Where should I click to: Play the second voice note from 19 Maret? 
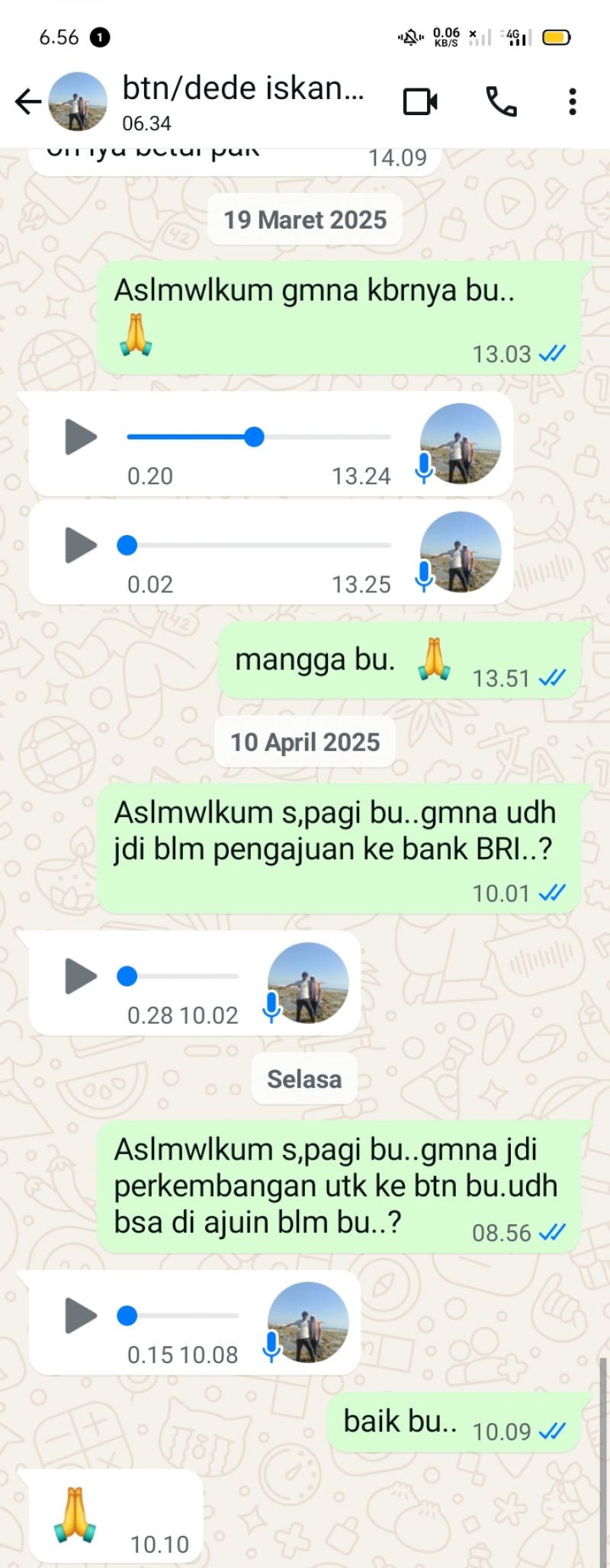pyautogui.click(x=79, y=545)
